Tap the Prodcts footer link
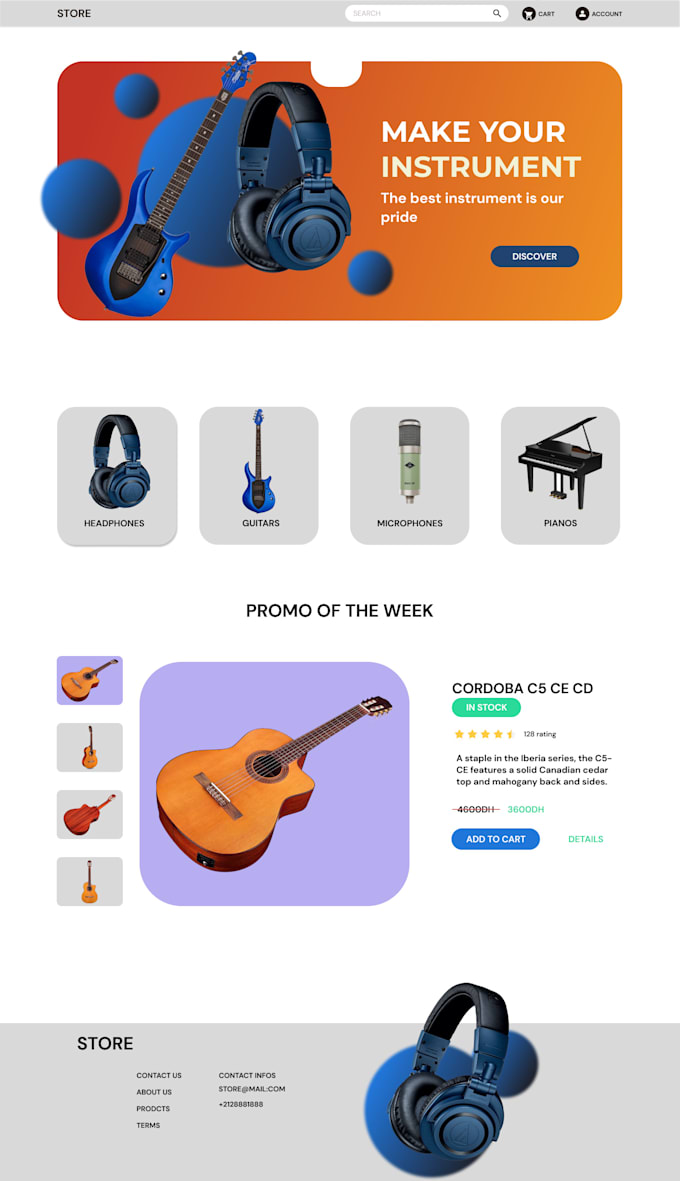The image size is (680, 1181). 153,1109
